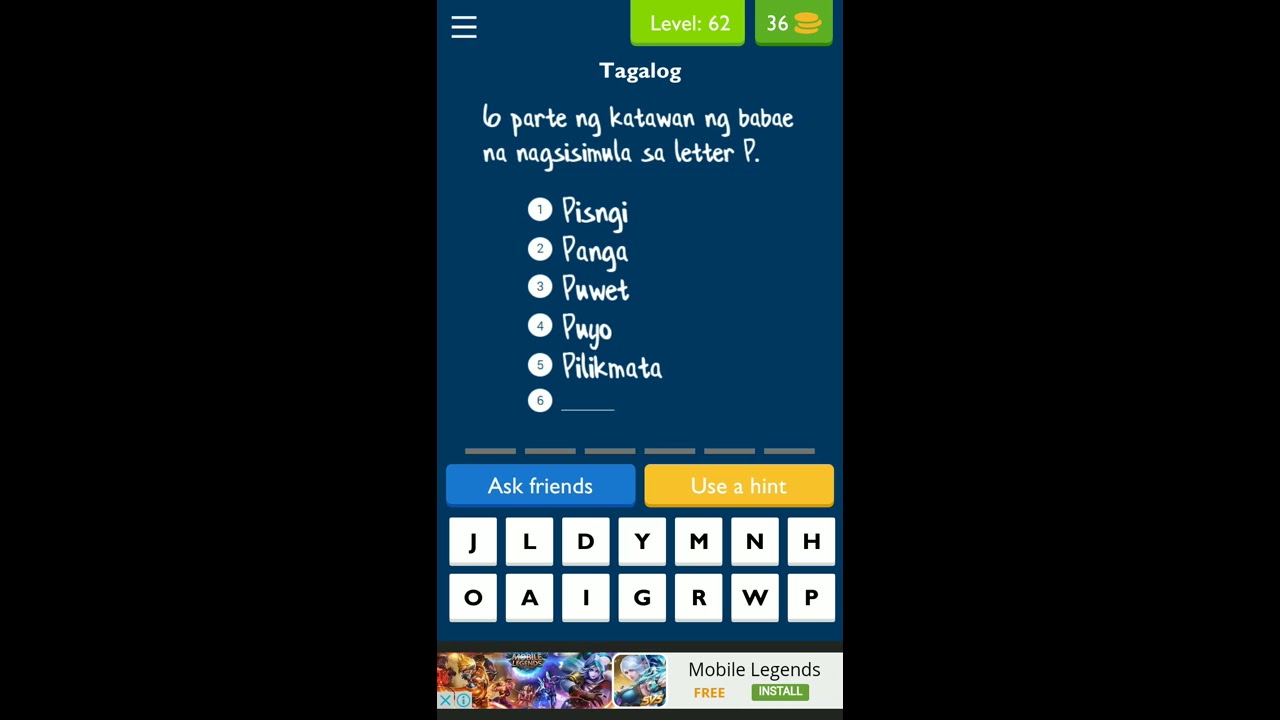Screen dimensions: 1280x720
Task: Select letter M tile
Action: pyautogui.click(x=698, y=542)
